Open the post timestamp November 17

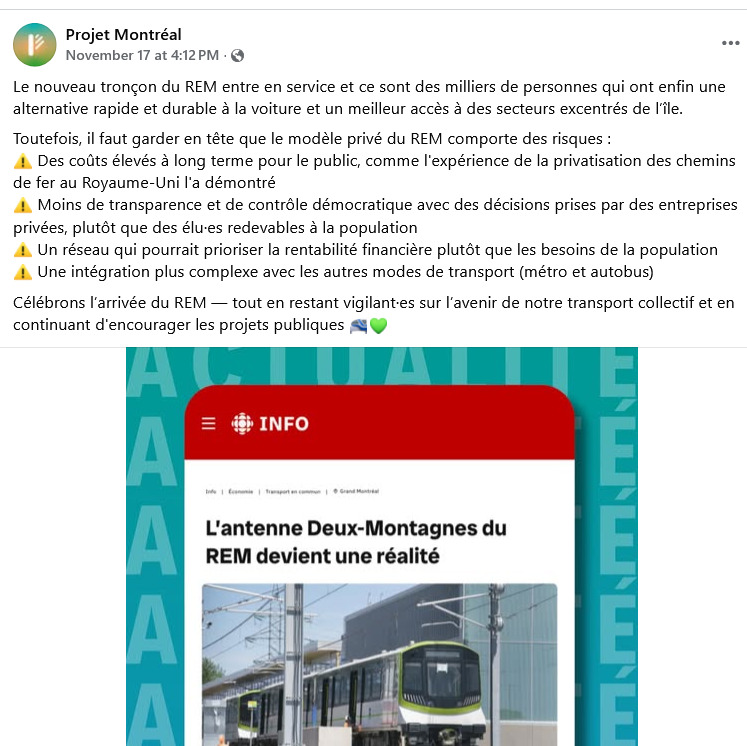[x=141, y=55]
